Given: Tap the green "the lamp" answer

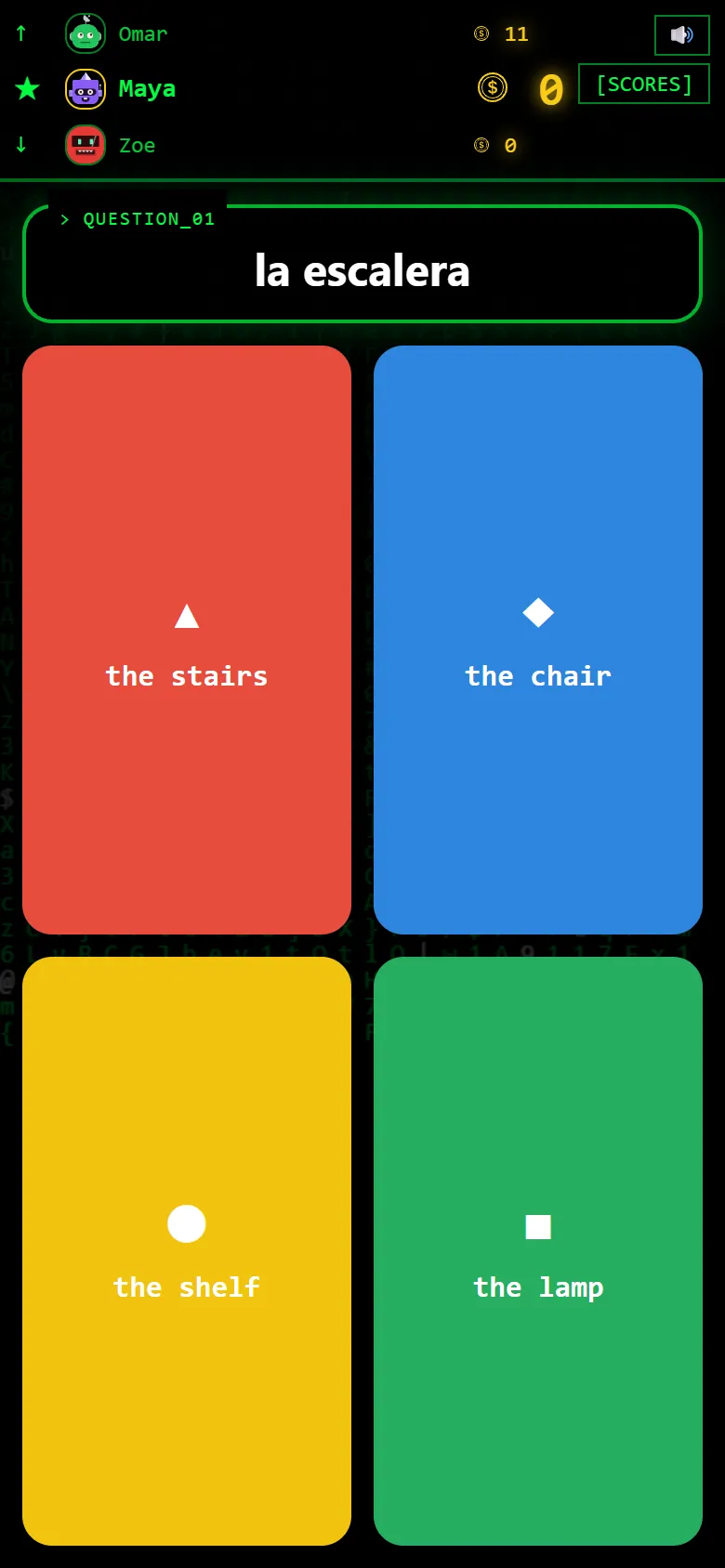Looking at the screenshot, I should (538, 1251).
